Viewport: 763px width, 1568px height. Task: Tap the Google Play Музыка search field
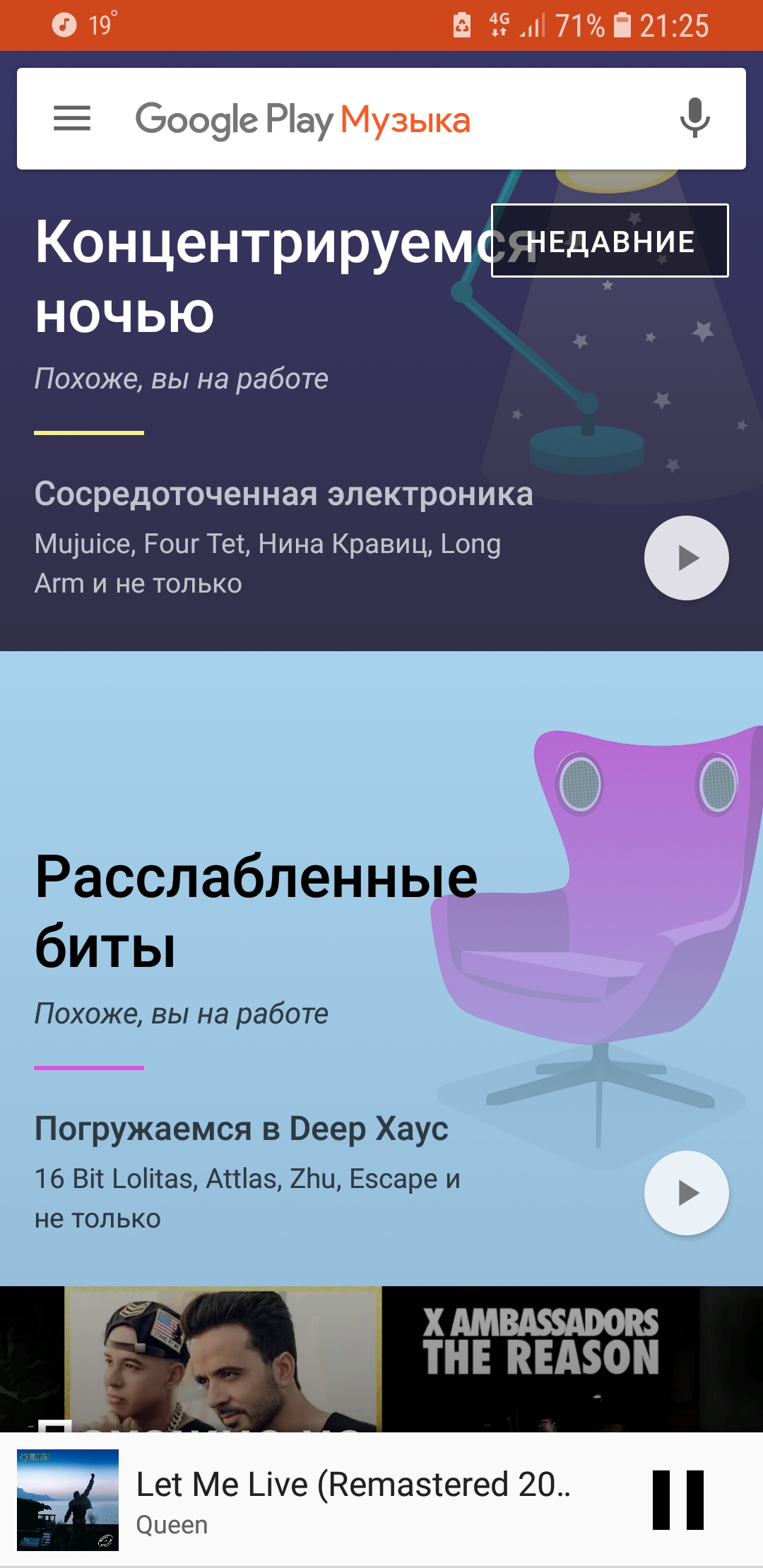pos(381,119)
